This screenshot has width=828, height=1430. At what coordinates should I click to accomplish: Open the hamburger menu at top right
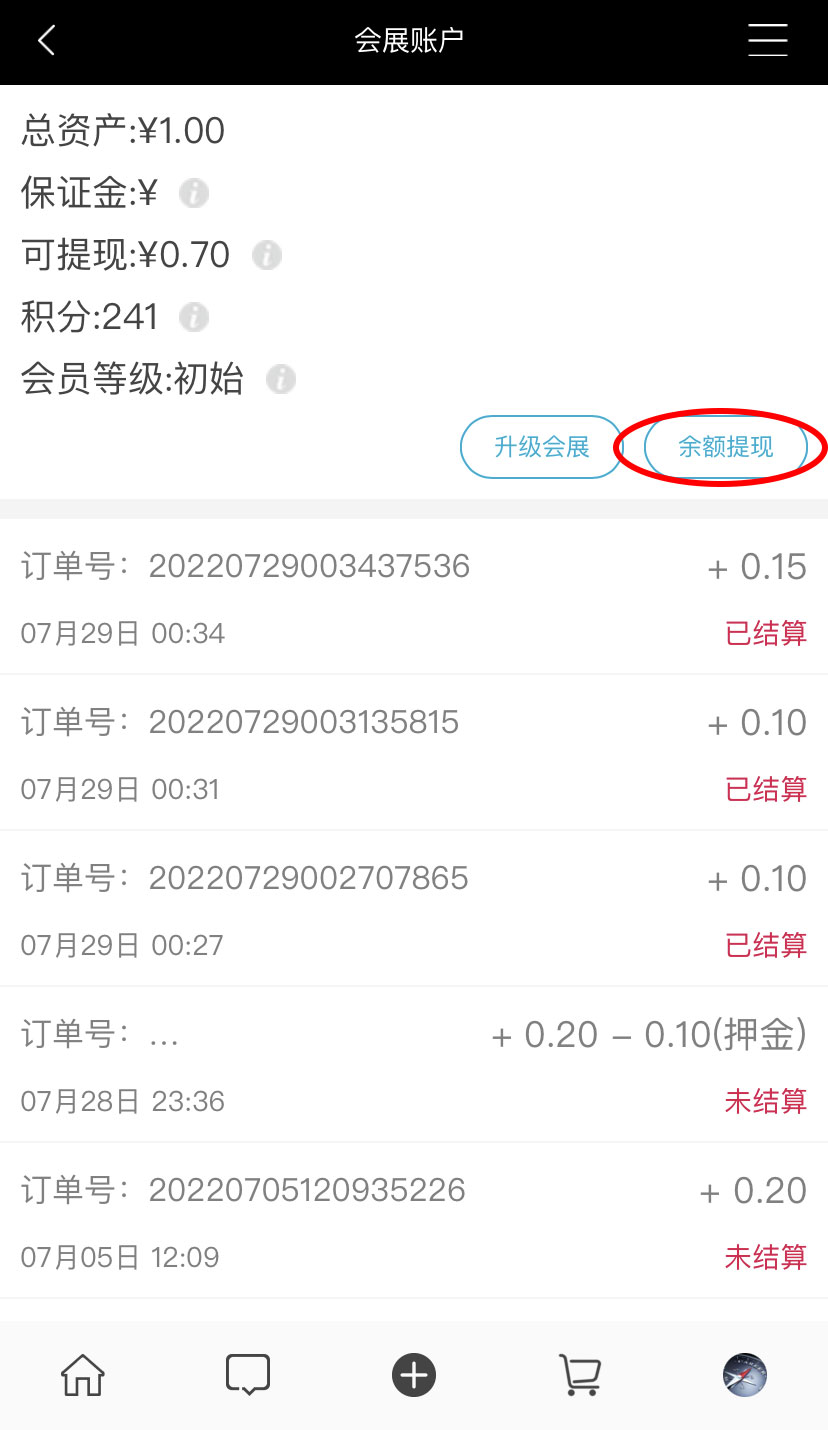tap(768, 41)
